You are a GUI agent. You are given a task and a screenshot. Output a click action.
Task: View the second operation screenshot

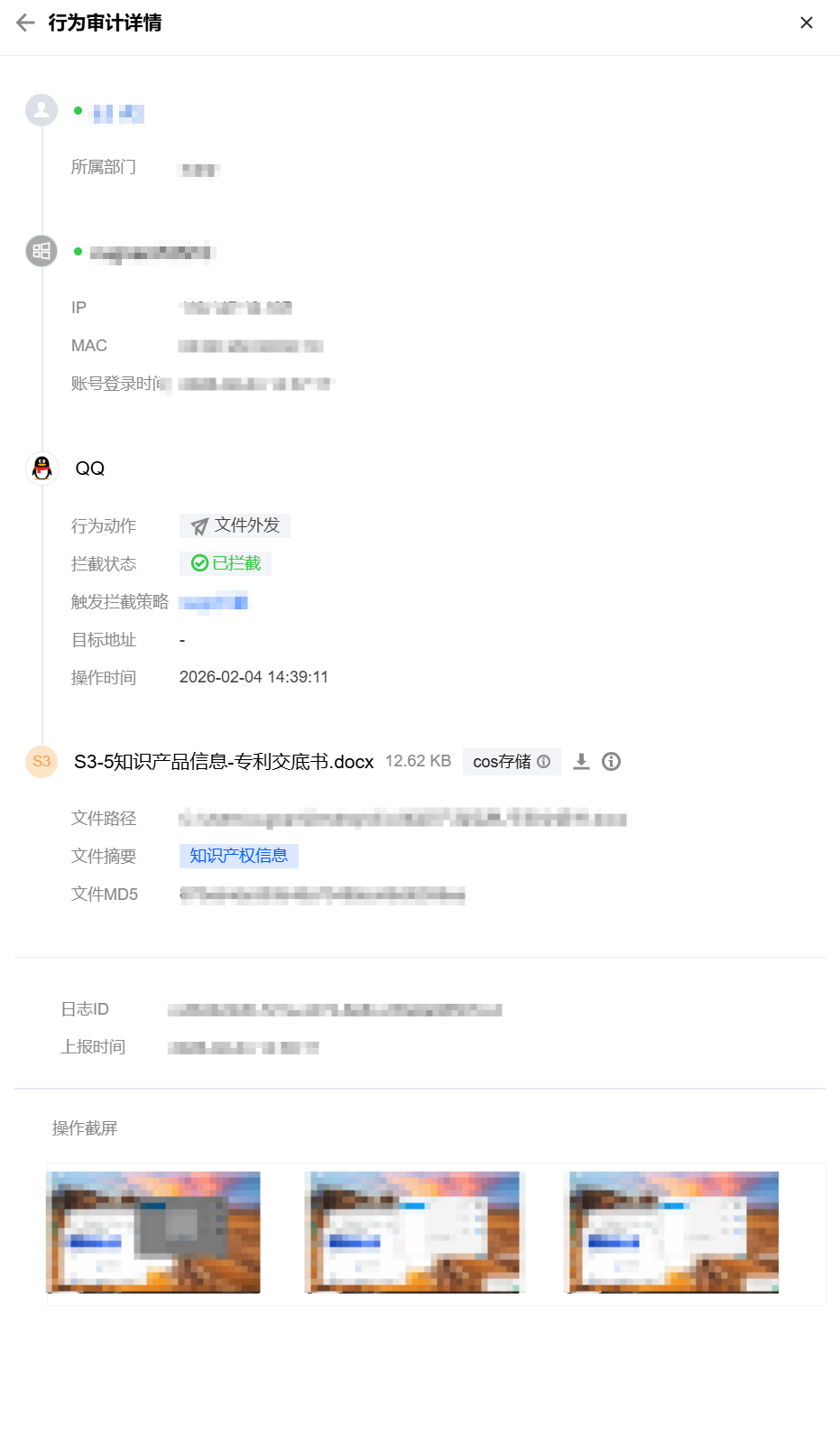[x=412, y=1231]
